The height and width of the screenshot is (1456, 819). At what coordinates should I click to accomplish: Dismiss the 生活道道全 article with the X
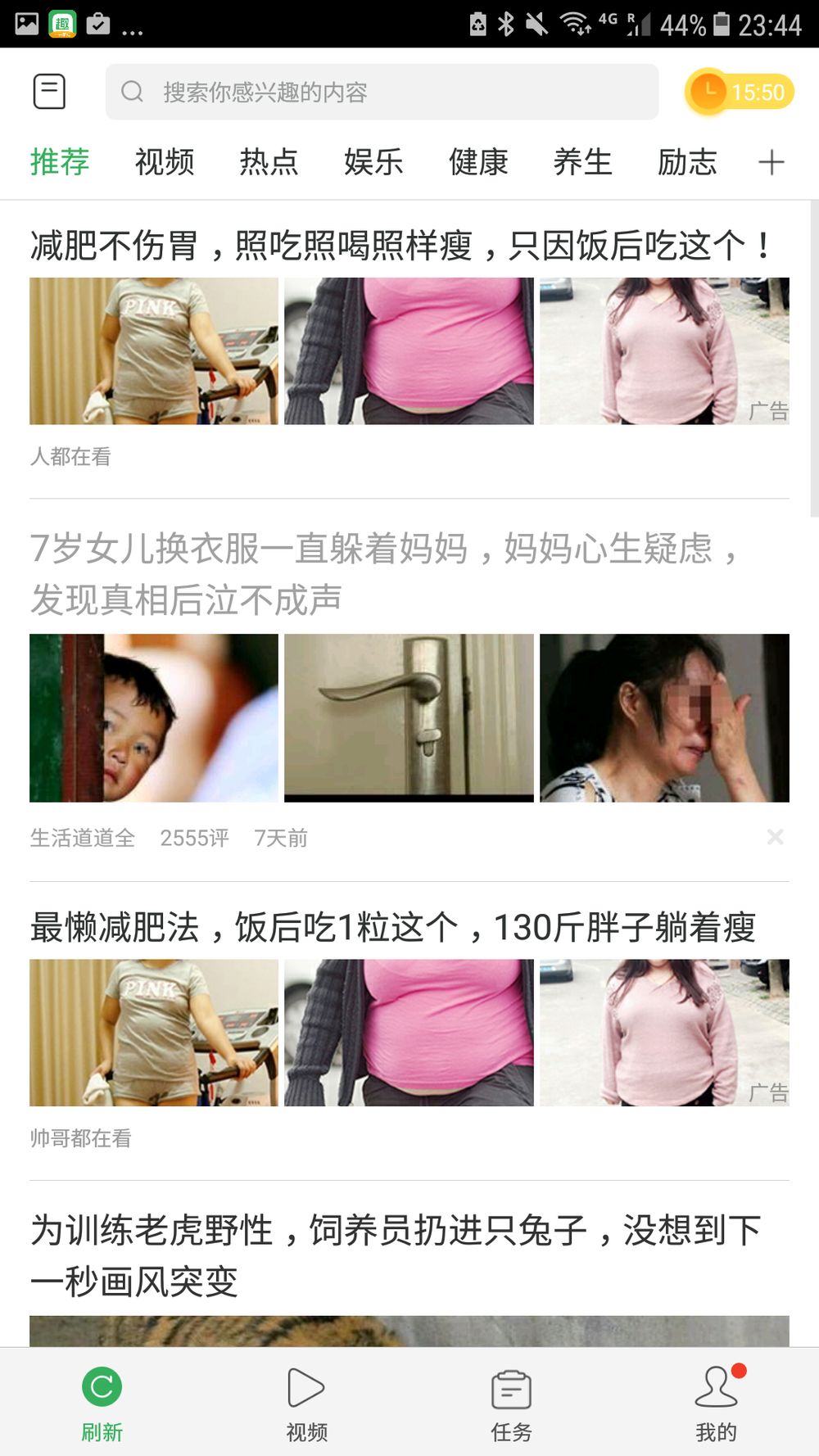(775, 837)
